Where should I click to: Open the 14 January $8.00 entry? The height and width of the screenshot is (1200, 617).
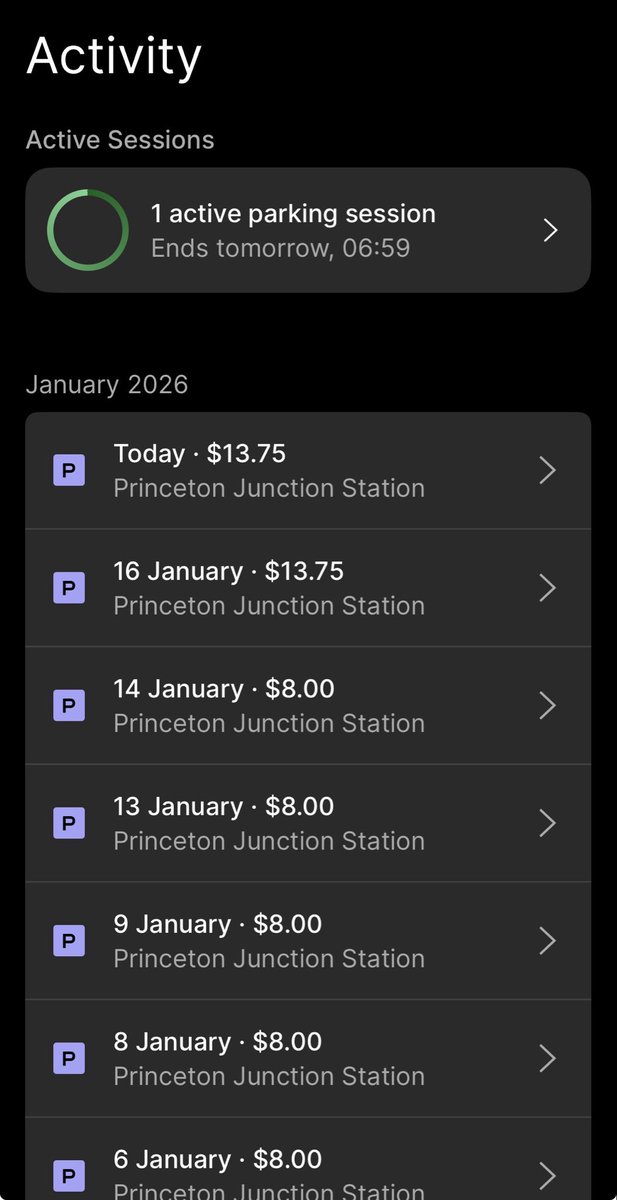pos(308,705)
